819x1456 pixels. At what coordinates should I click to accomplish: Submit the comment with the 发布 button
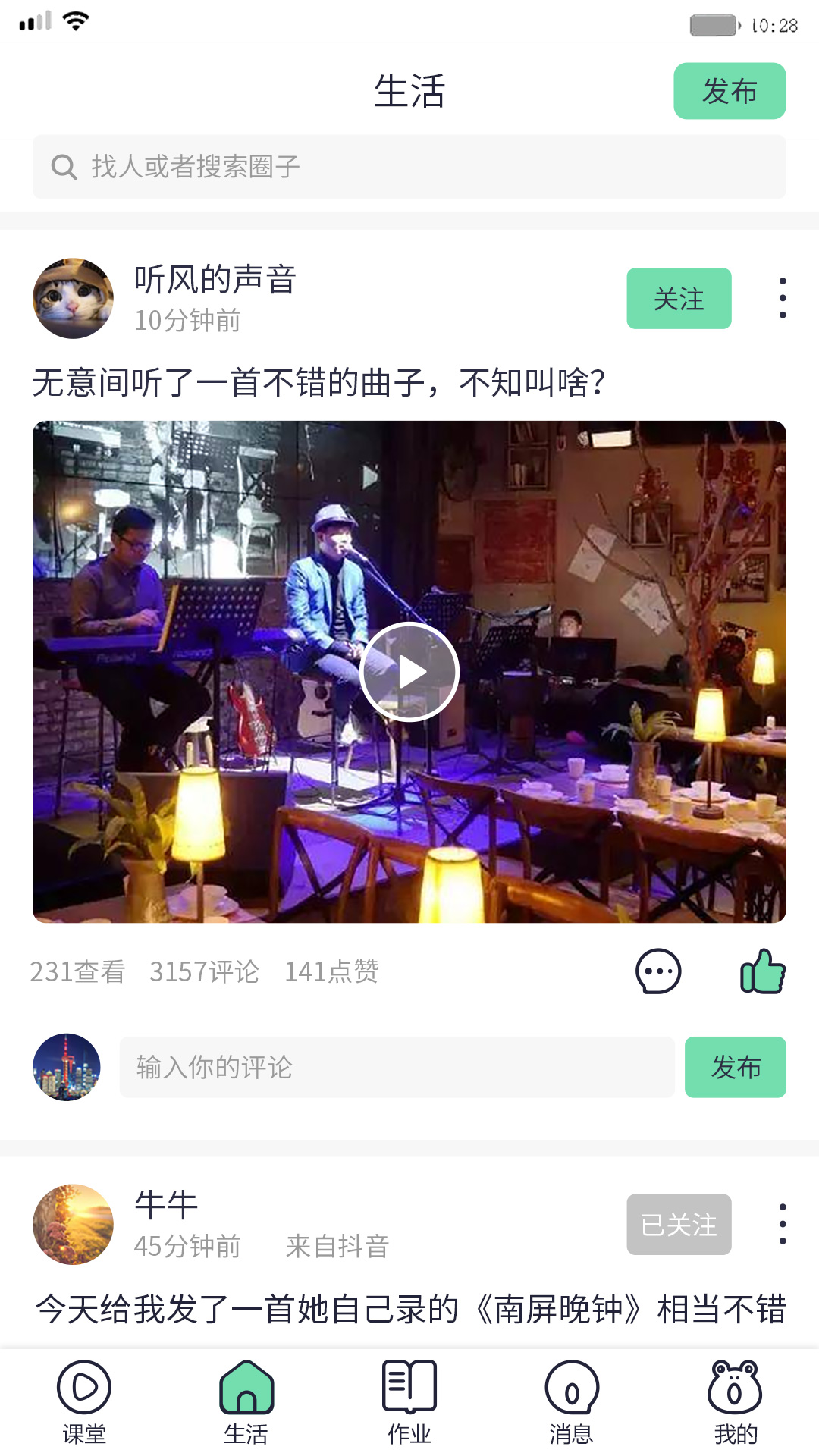click(735, 1067)
